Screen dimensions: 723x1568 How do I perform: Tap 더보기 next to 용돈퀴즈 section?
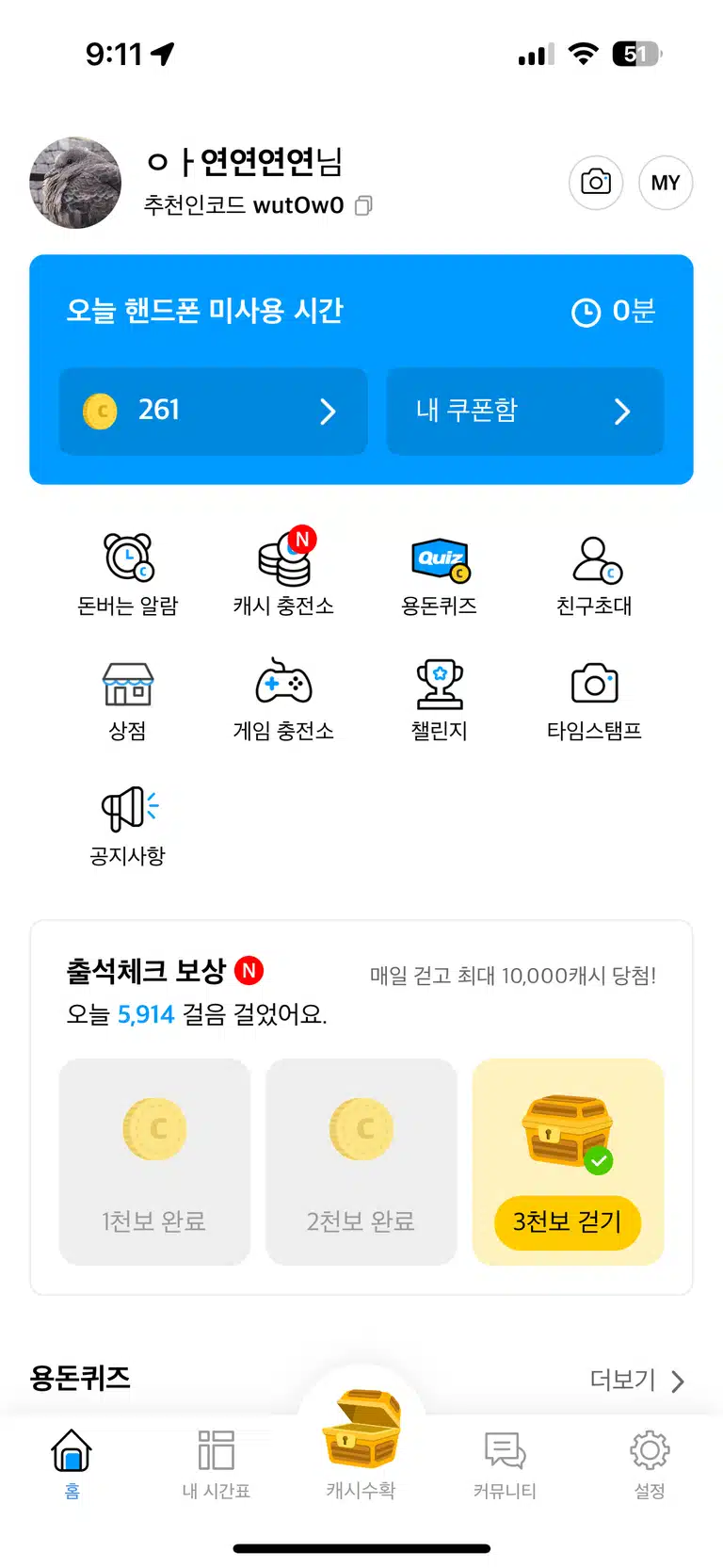[637, 1381]
